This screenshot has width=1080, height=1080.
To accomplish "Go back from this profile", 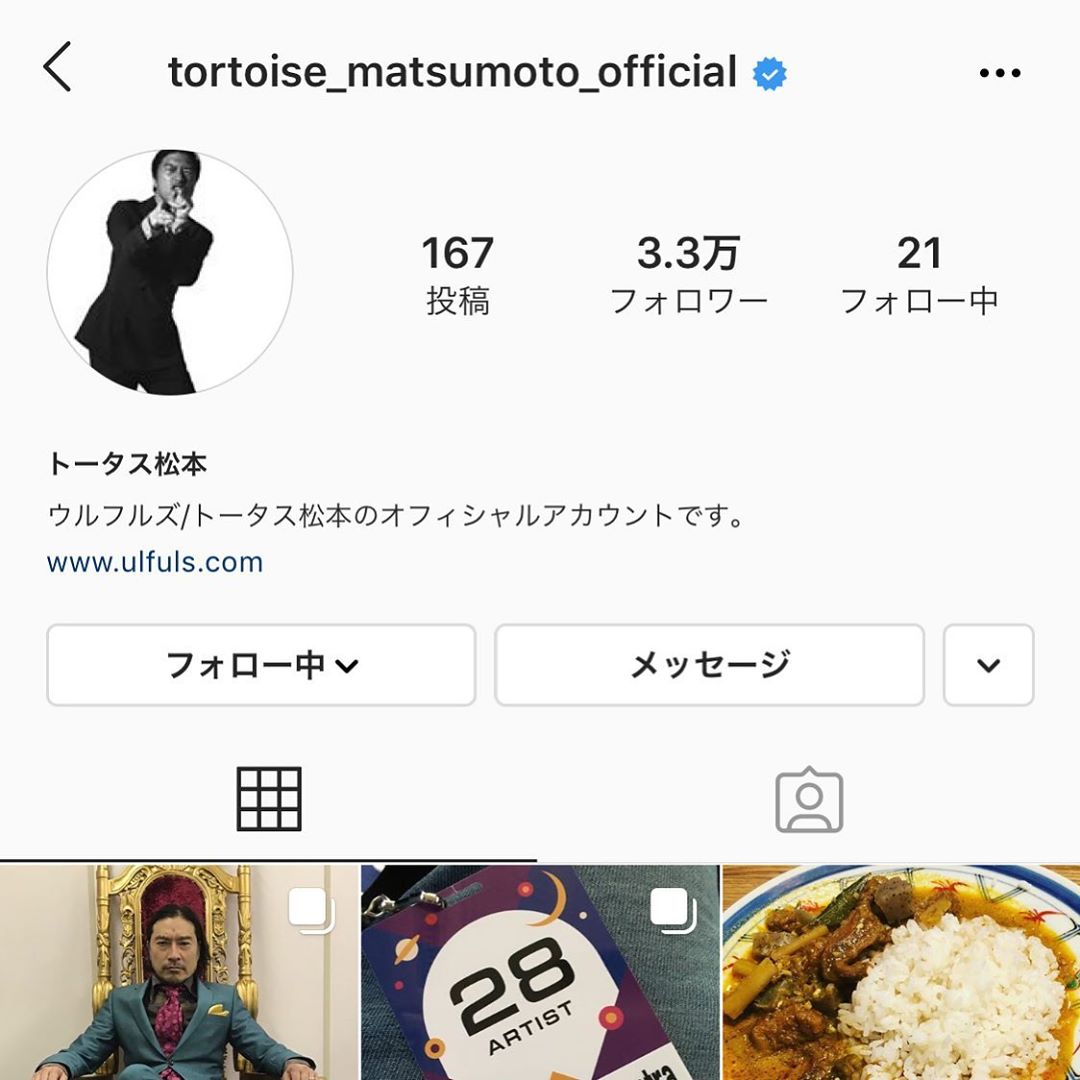I will tap(58, 70).
